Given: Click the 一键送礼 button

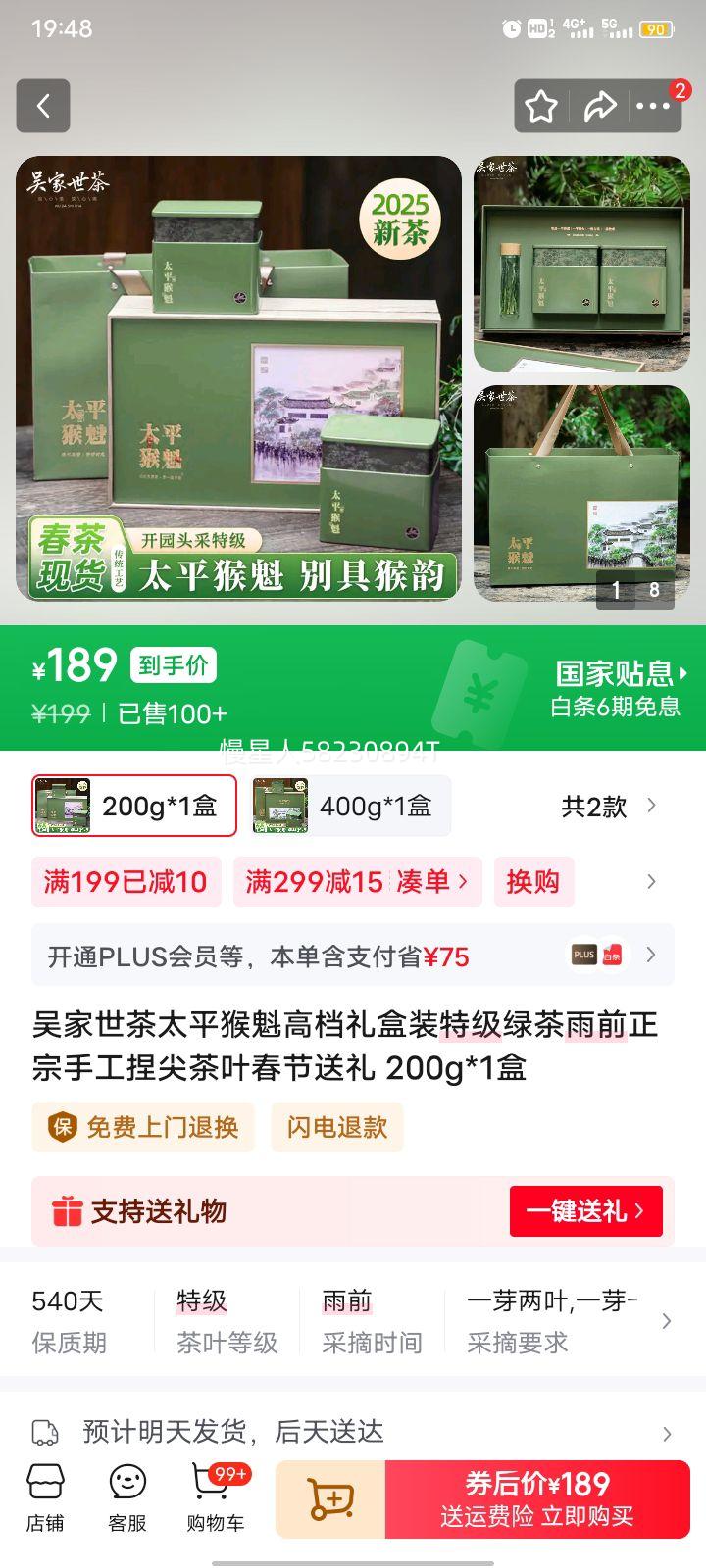Looking at the screenshot, I should click(x=586, y=1211).
